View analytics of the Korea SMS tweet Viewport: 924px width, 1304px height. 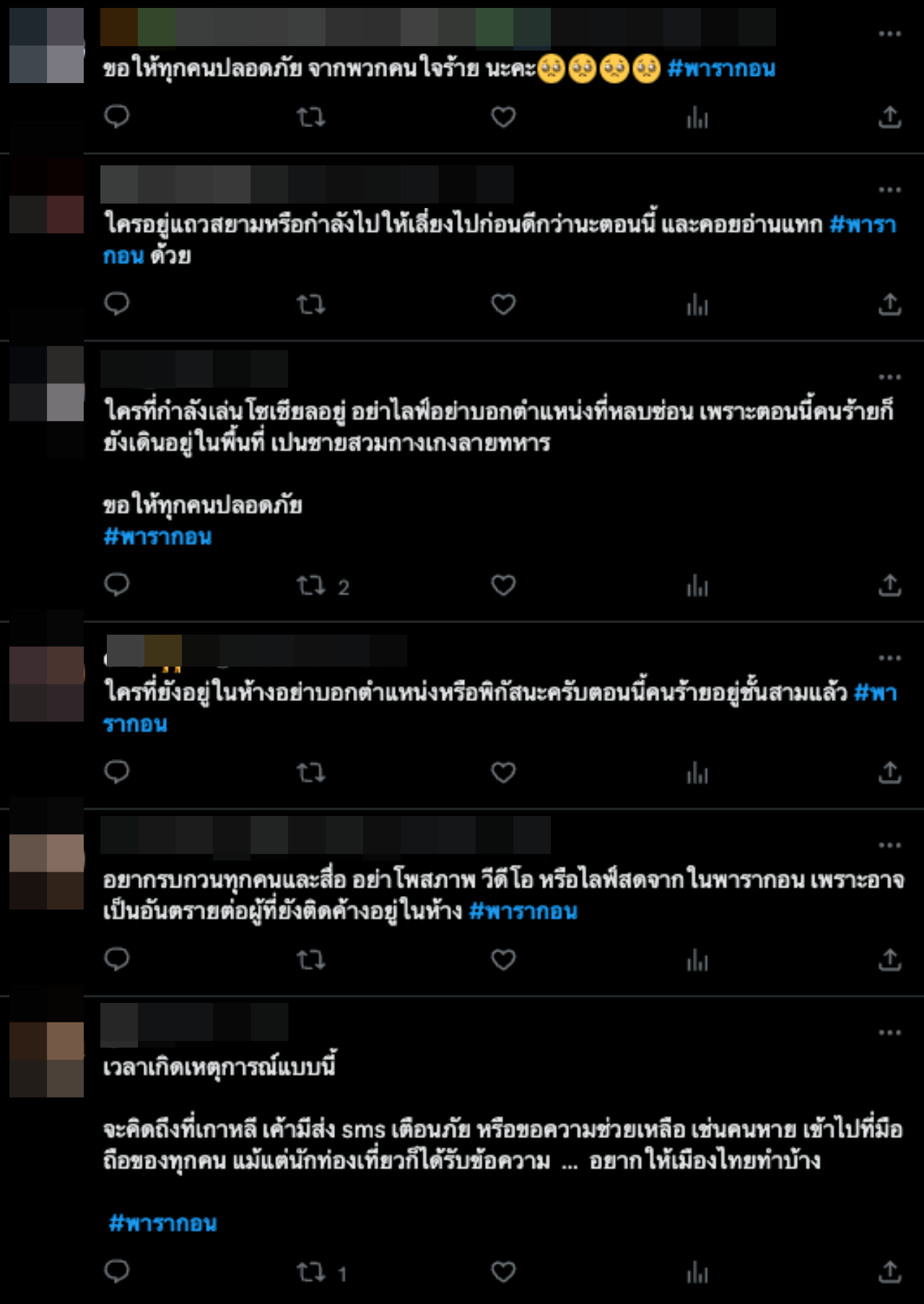point(697,1272)
